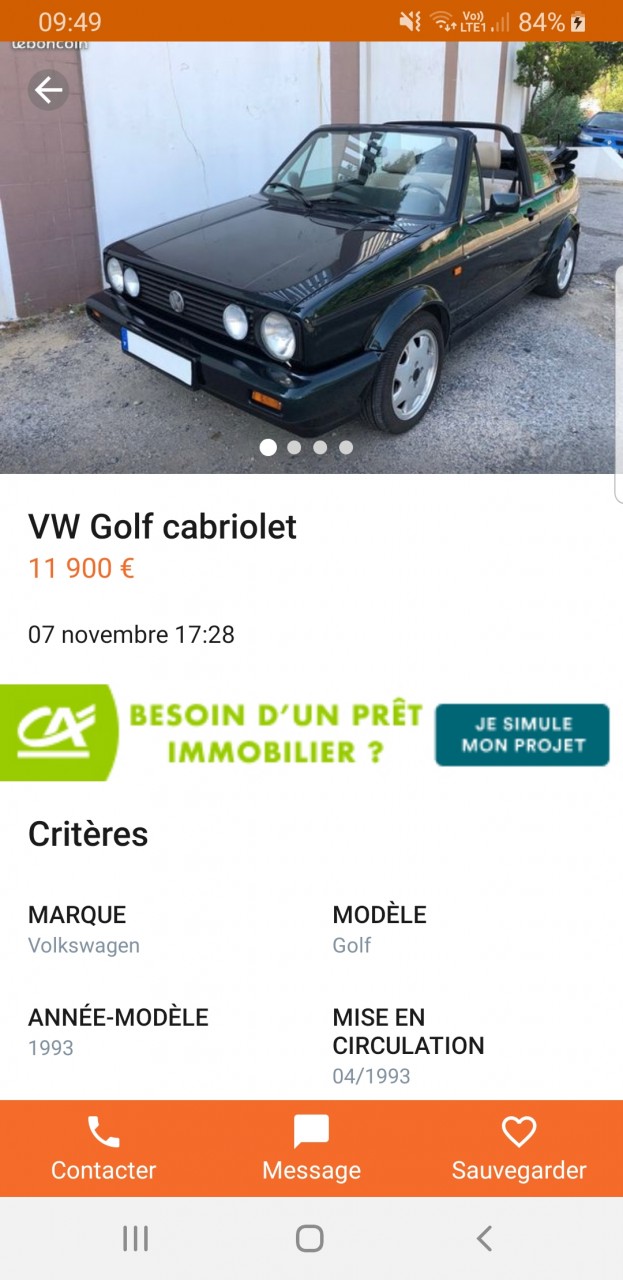
Task: Save the listing with Sauvegarder
Action: tap(519, 1149)
